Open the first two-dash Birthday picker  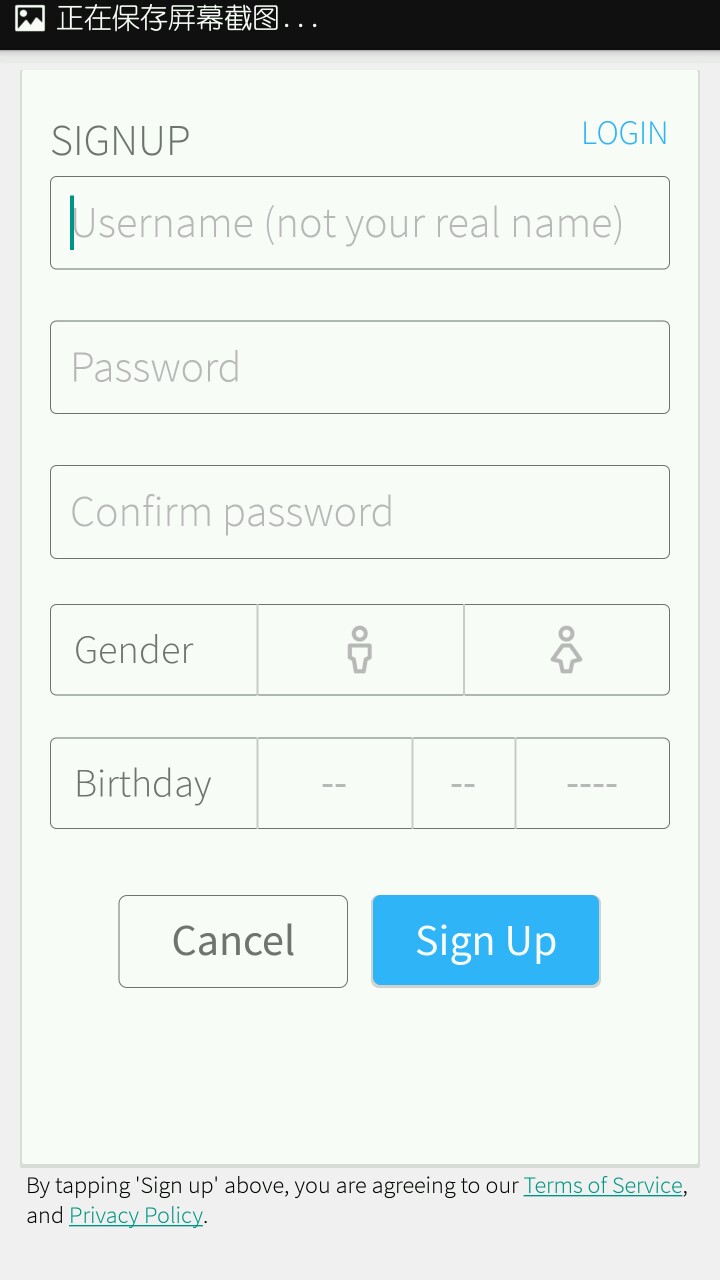pos(334,784)
